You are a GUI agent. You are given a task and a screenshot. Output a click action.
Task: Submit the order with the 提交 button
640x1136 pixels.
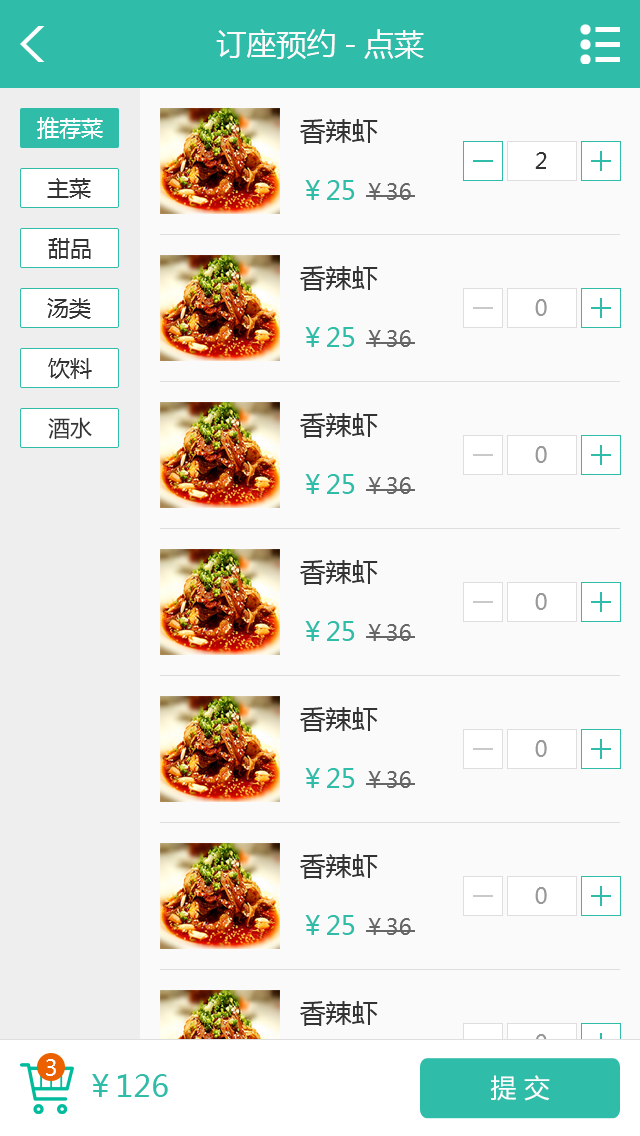pos(520,1088)
